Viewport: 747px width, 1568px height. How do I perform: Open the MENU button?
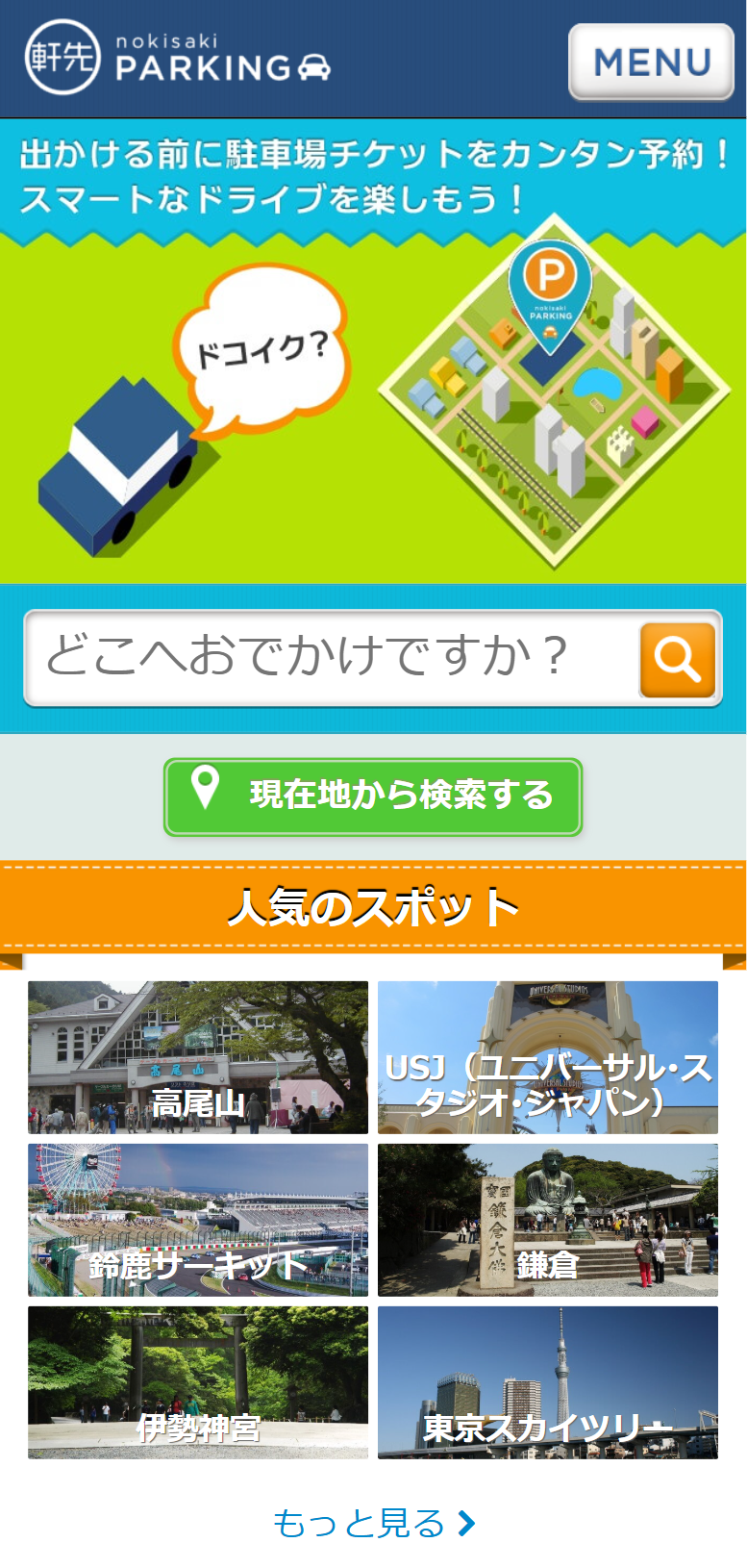click(651, 63)
